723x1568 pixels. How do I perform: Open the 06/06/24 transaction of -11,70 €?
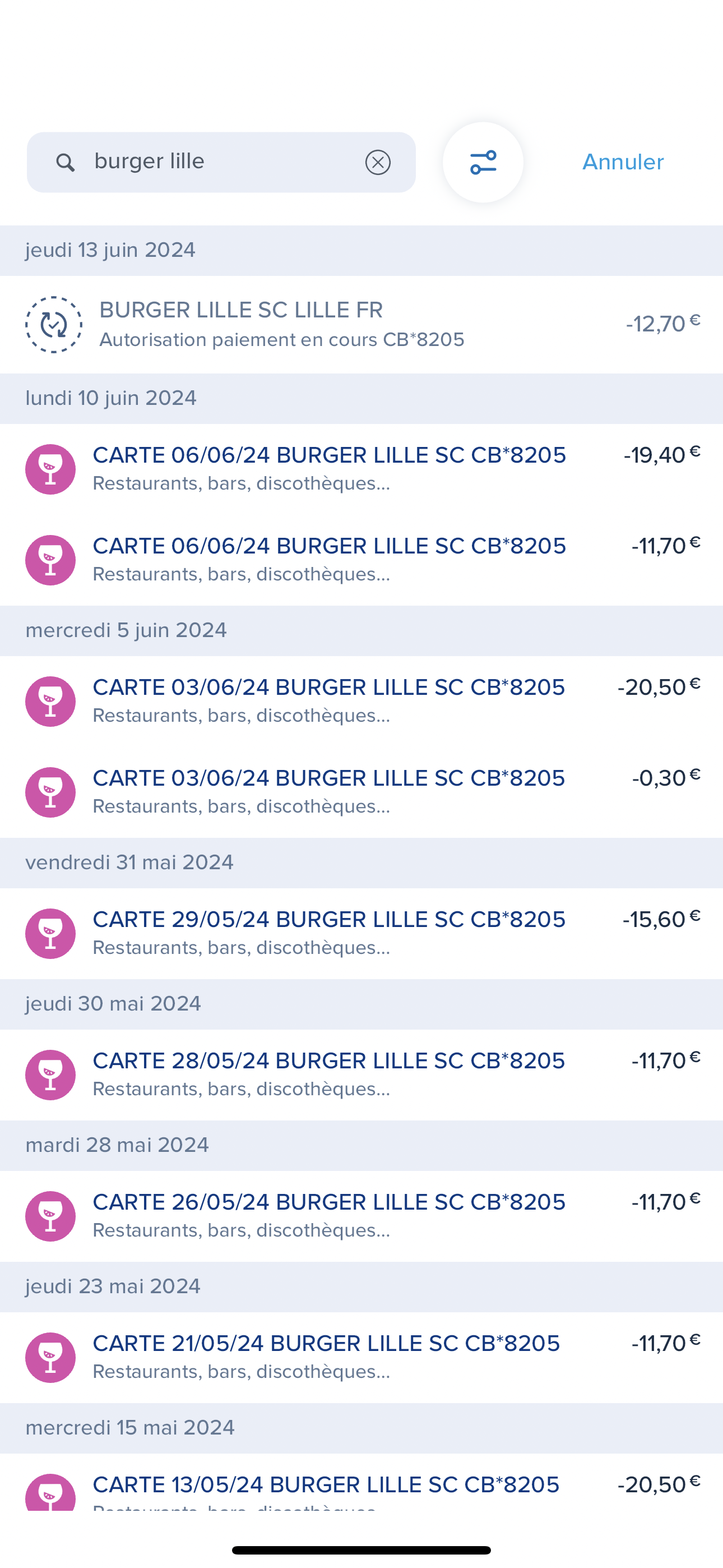(x=361, y=559)
